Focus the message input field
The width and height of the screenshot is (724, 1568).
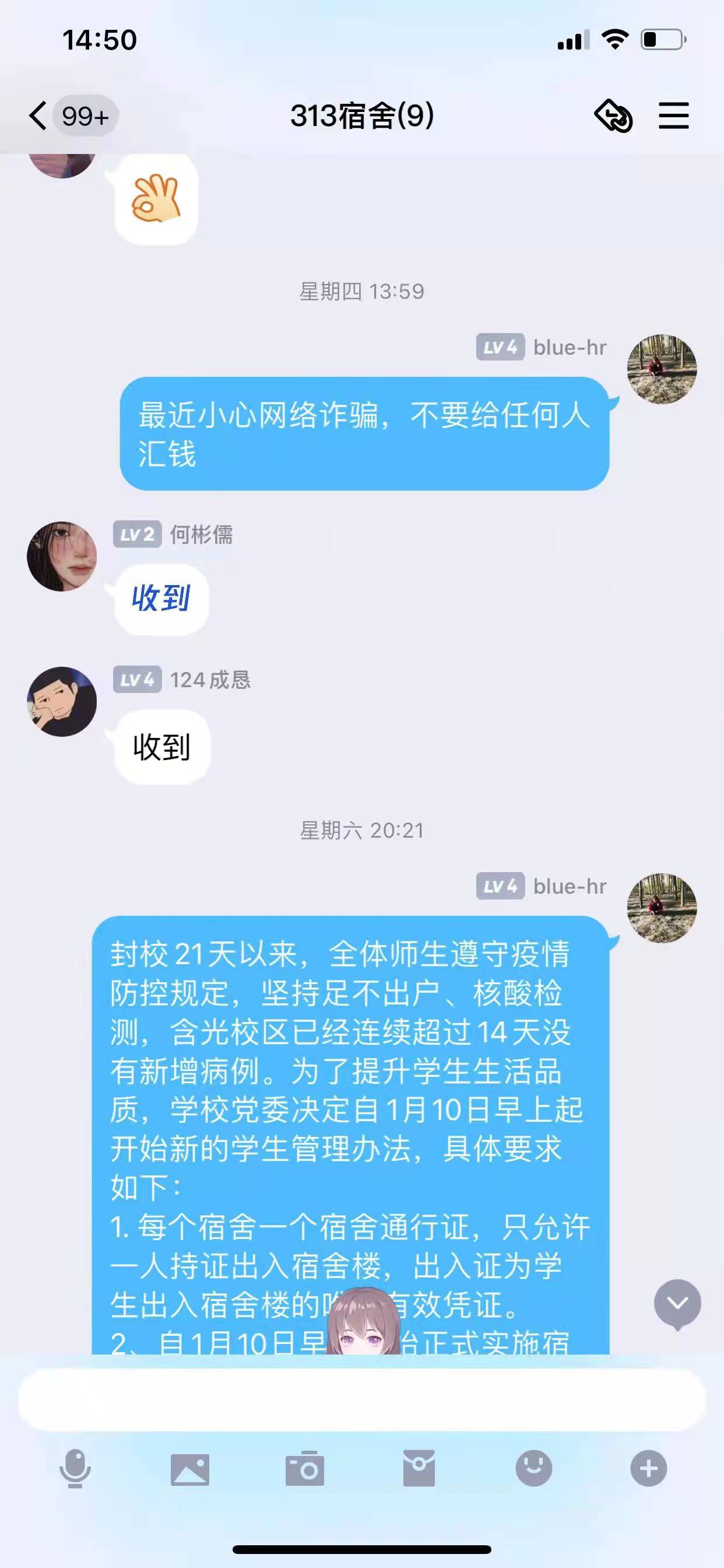click(x=361, y=1399)
